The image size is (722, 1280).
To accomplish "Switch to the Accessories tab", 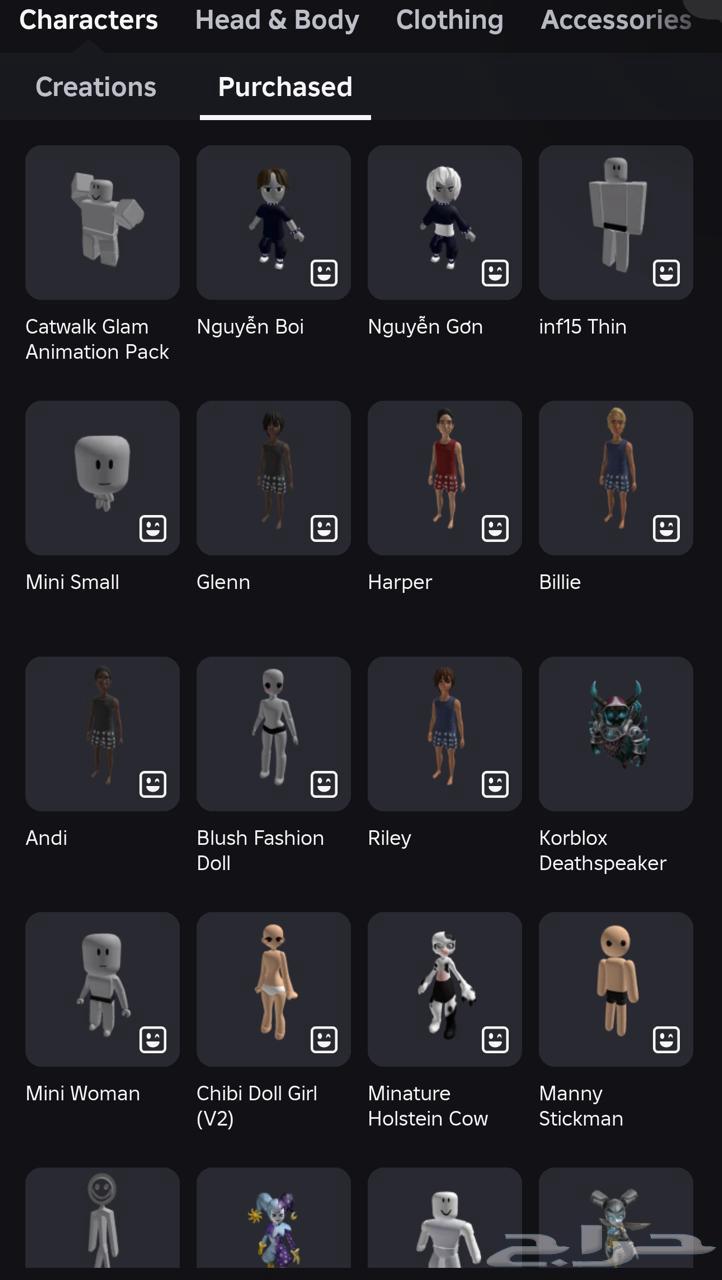I will 616,20.
